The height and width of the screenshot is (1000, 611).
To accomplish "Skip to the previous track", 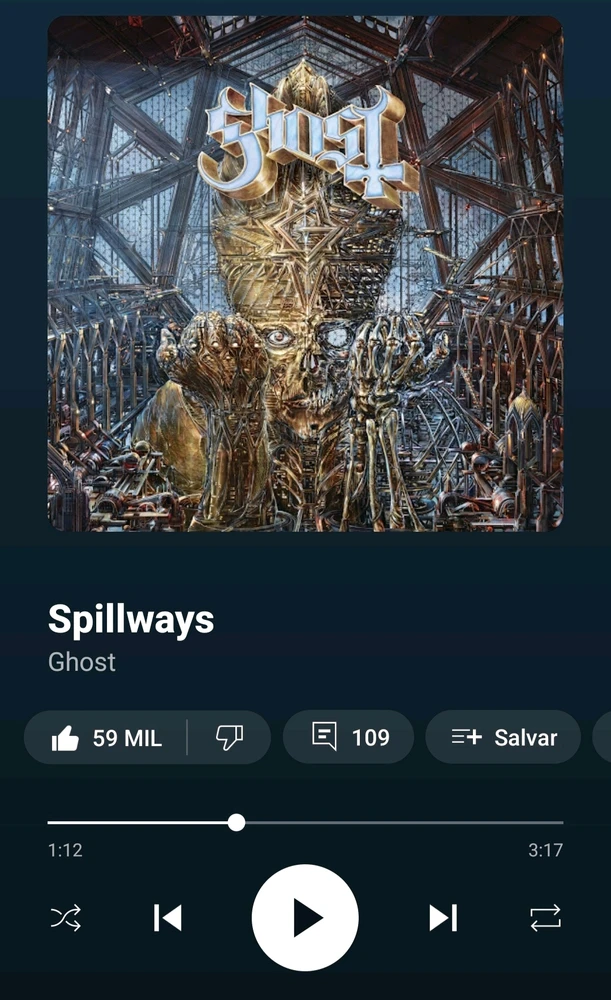I will point(167,917).
